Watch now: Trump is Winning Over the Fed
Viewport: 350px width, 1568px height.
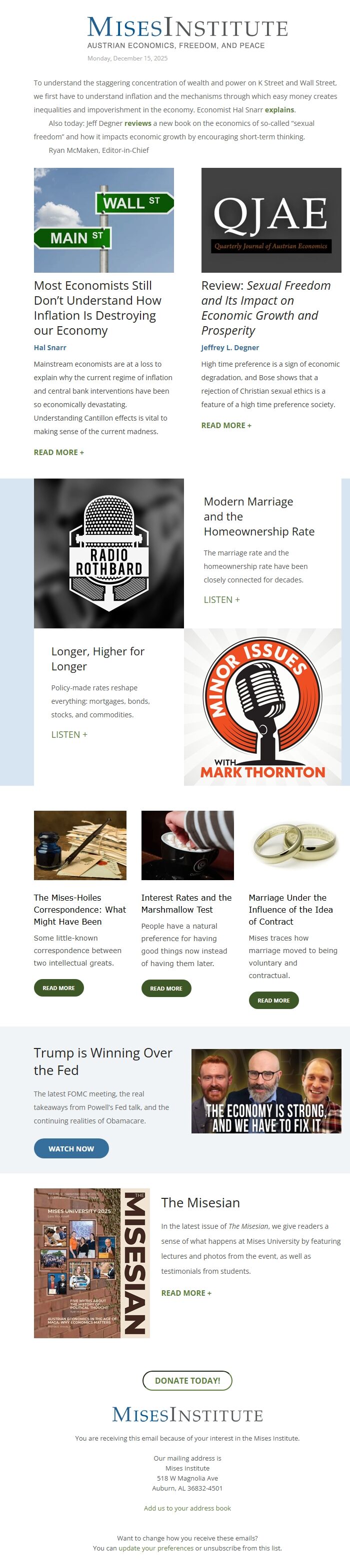point(70,1148)
